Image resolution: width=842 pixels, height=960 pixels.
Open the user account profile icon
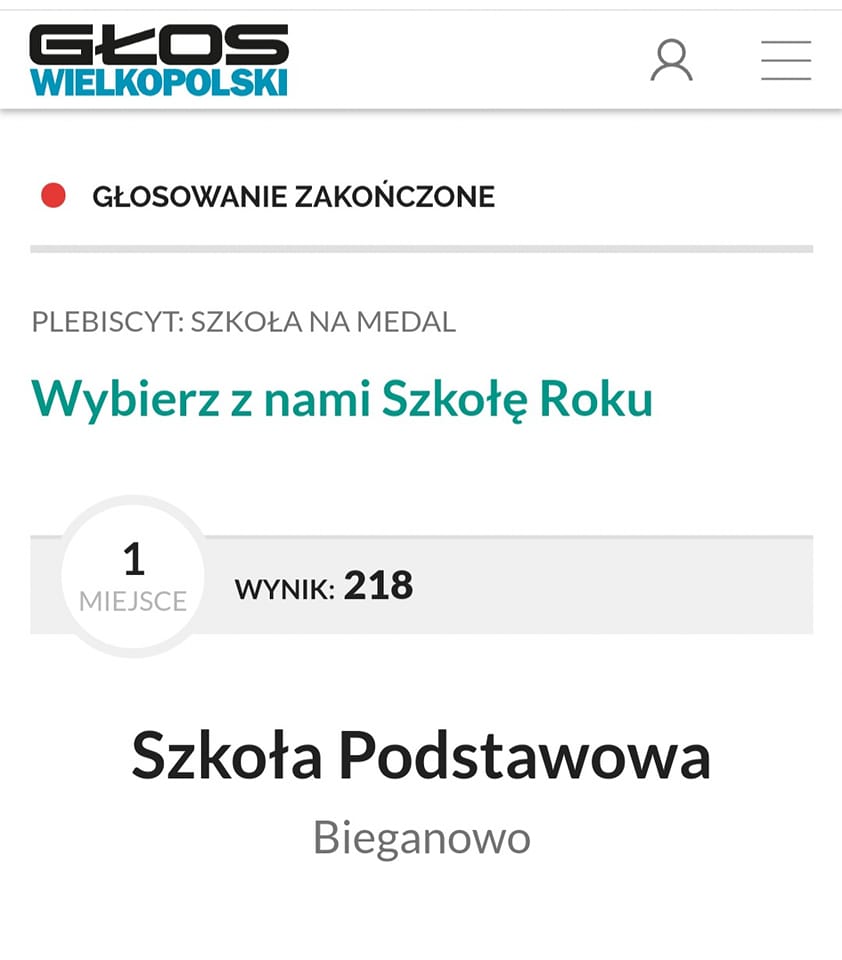point(671,61)
